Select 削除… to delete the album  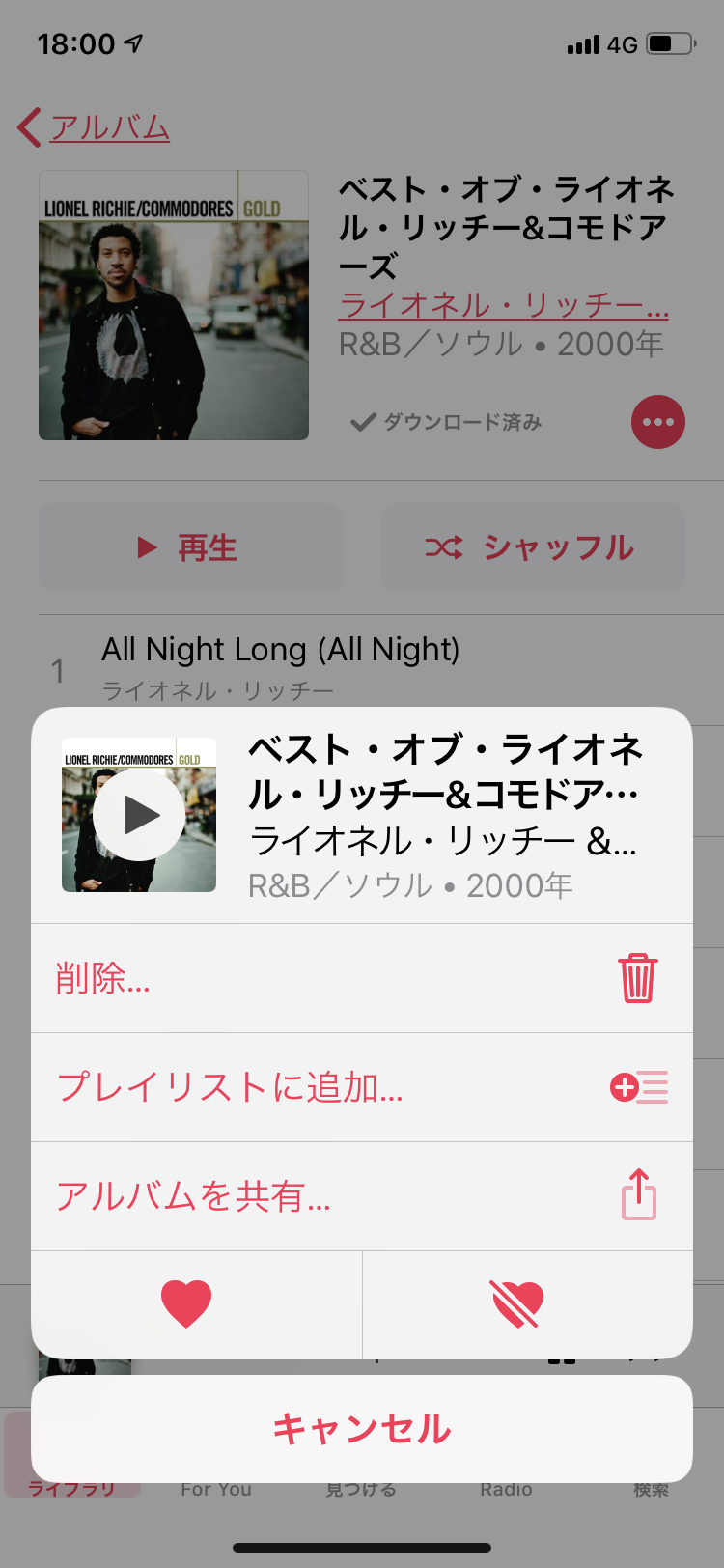tap(361, 978)
